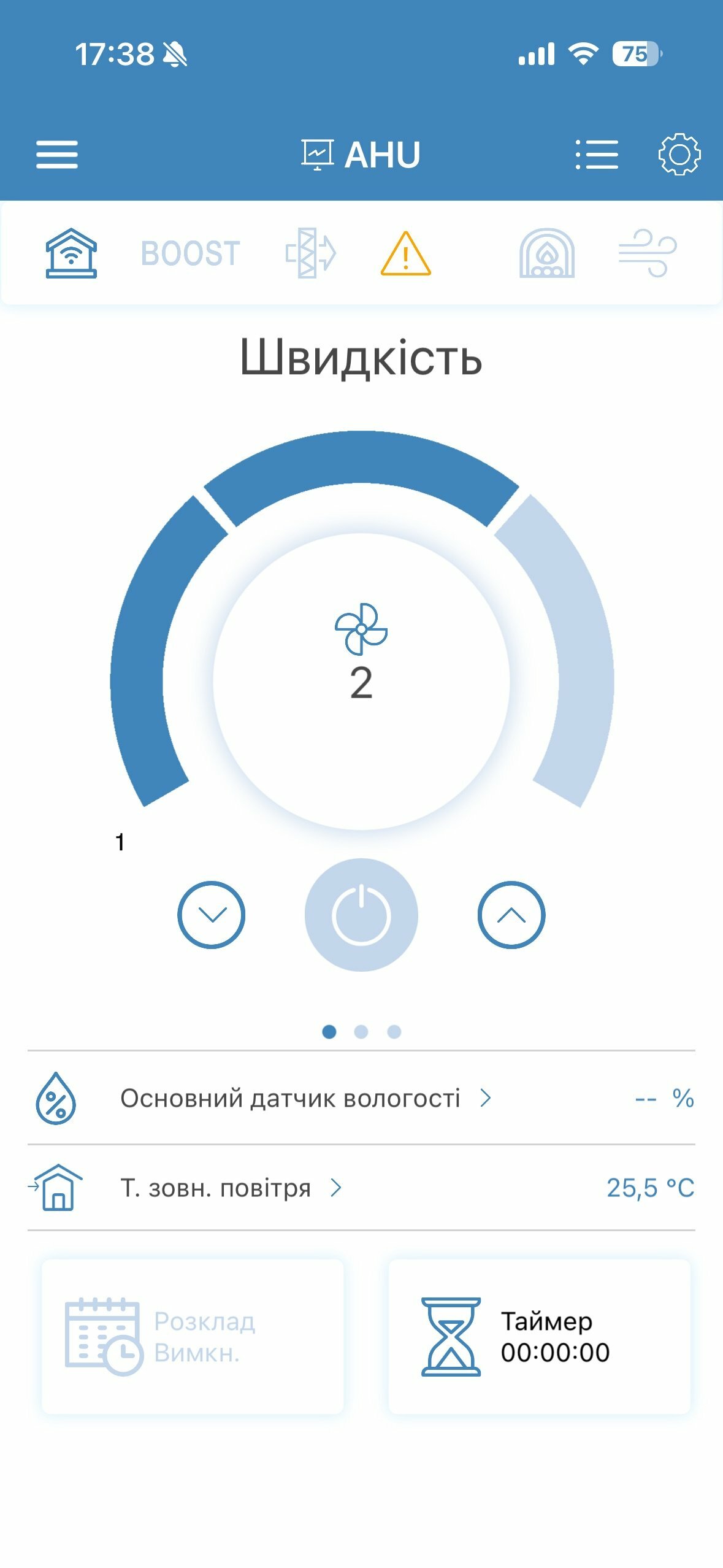The height and width of the screenshot is (1568, 723).
Task: Open the yellow warning alerts icon
Action: click(x=405, y=253)
